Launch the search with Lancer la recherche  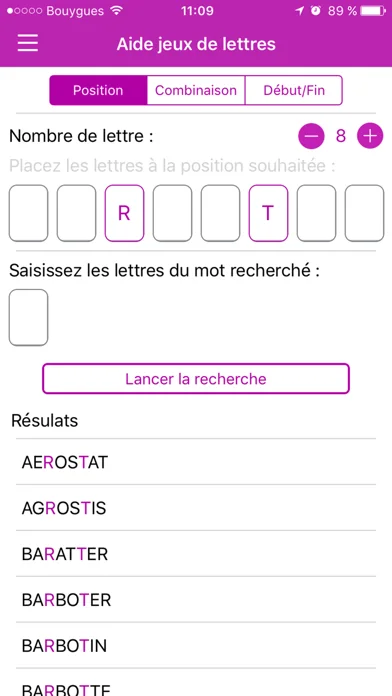click(x=196, y=379)
